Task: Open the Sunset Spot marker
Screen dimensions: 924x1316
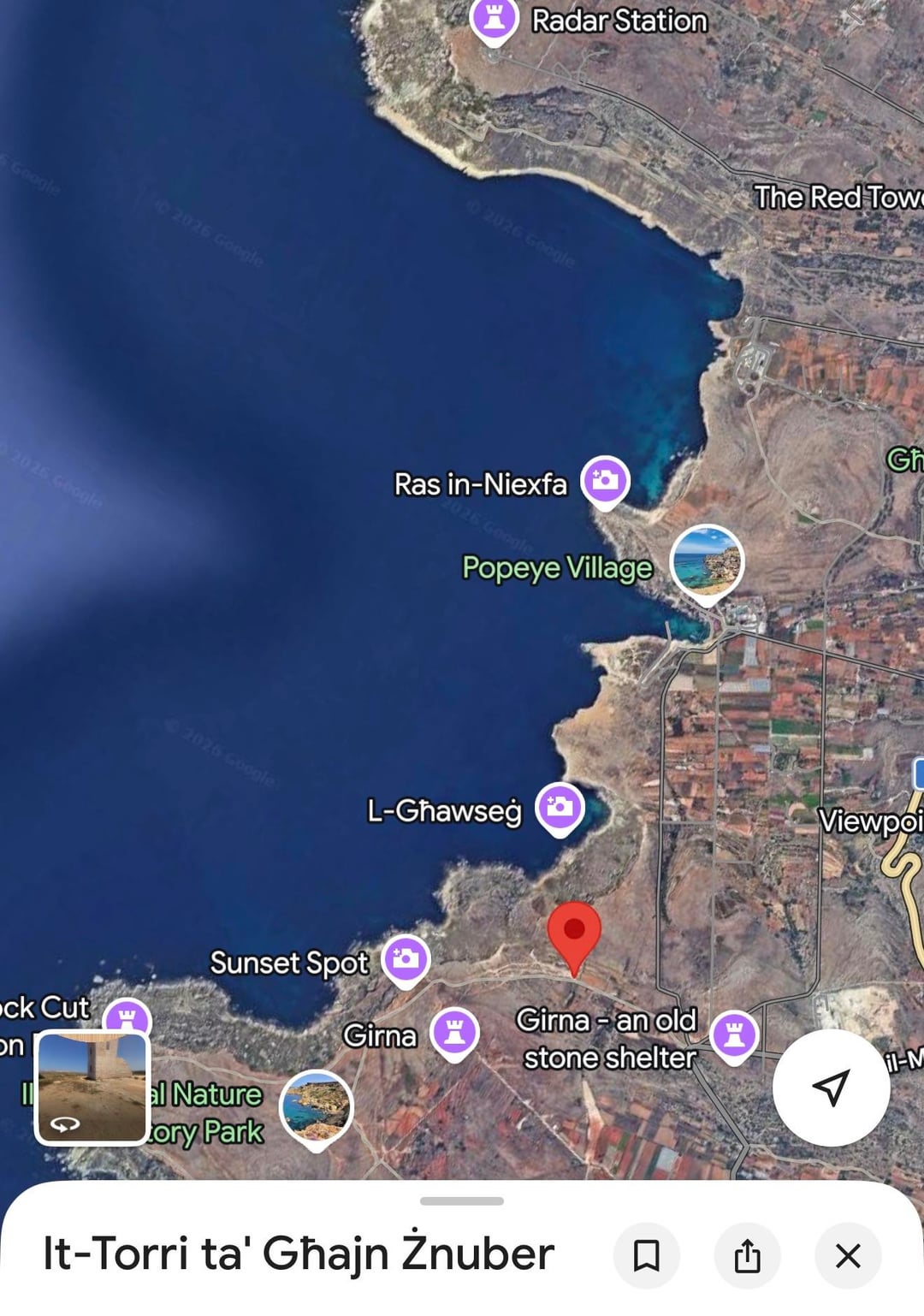Action: [x=406, y=959]
